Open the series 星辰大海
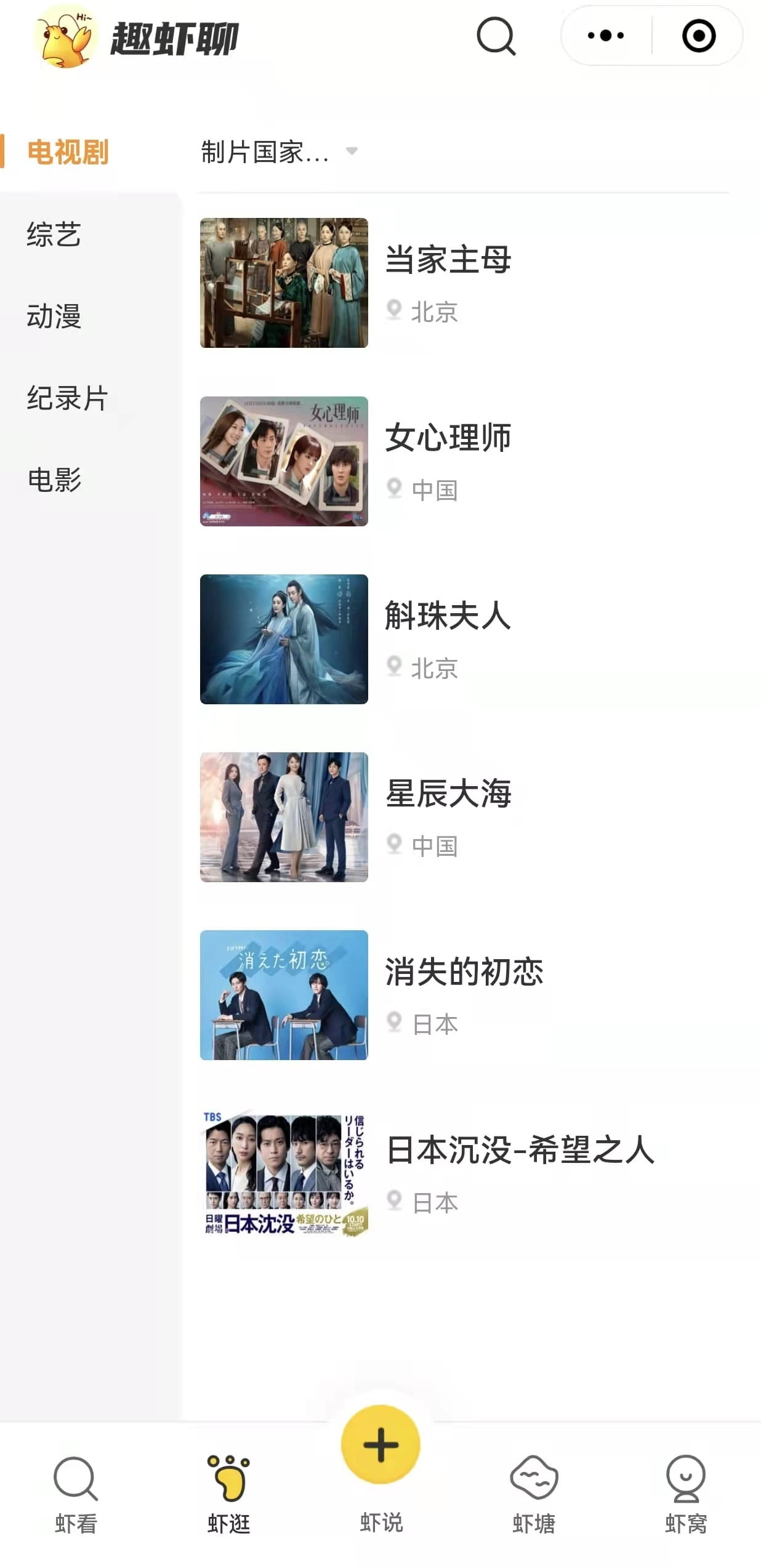The image size is (761, 1568). [448, 794]
